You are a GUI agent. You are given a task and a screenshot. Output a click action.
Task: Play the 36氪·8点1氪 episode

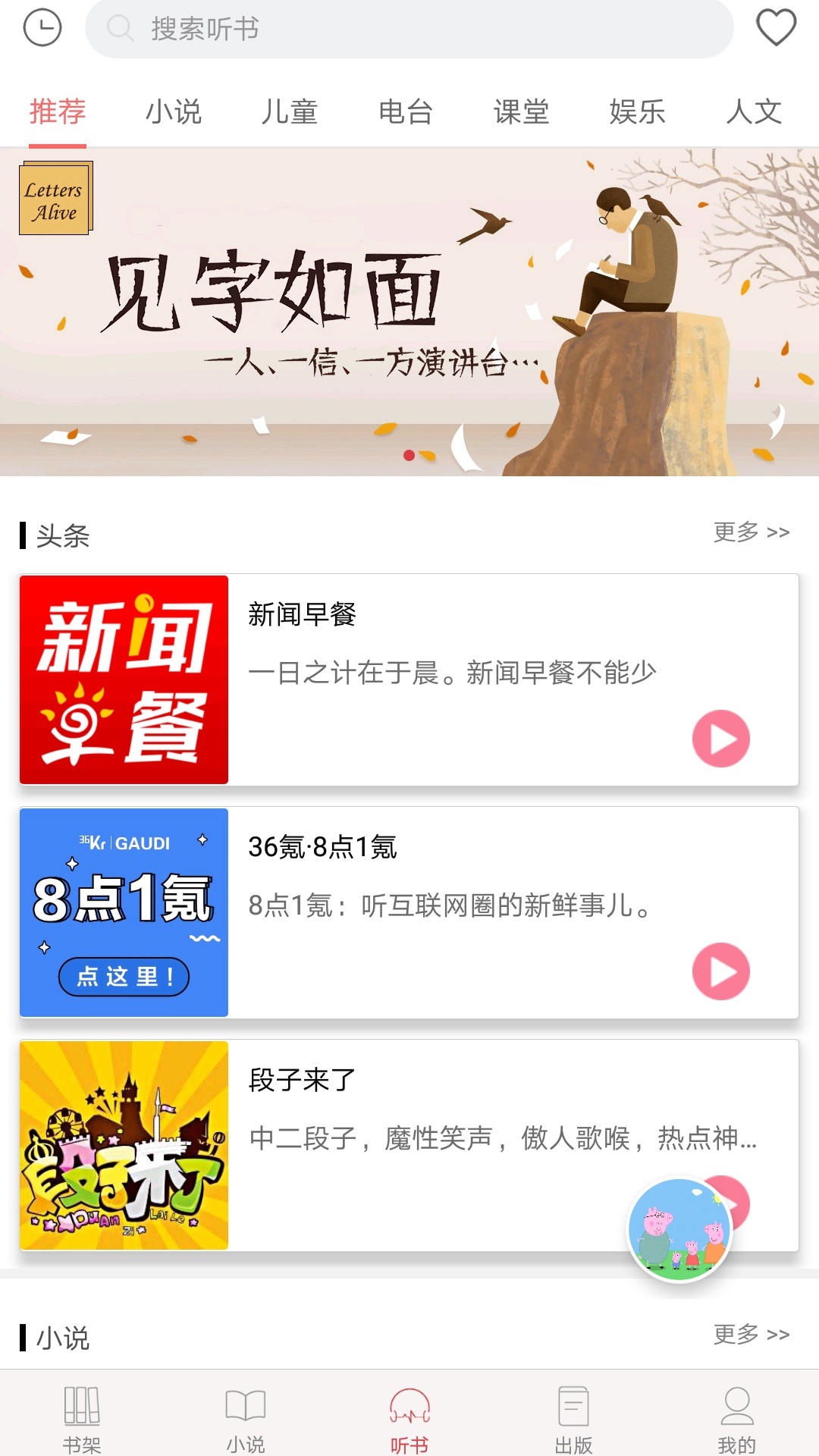coord(721,970)
